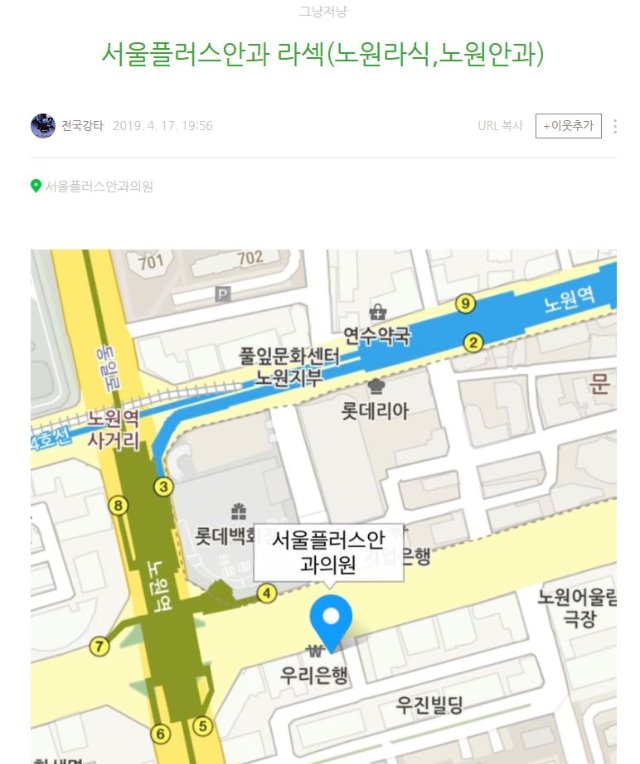This screenshot has height=764, width=640.
Task: Copy the post URL with URL 복사
Action: point(500,126)
